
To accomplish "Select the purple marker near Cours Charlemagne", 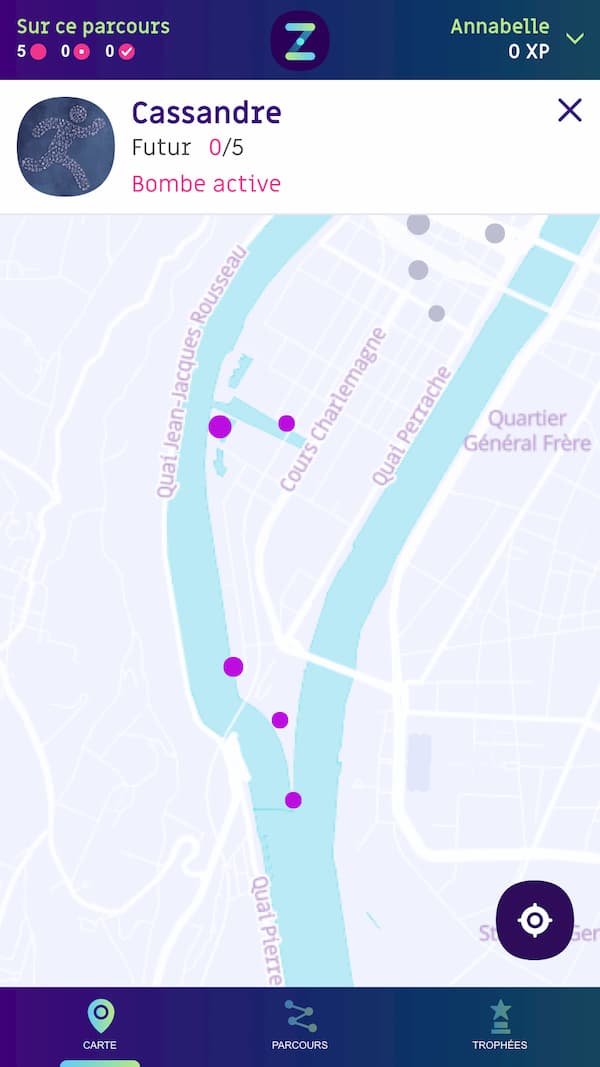I will click(286, 423).
